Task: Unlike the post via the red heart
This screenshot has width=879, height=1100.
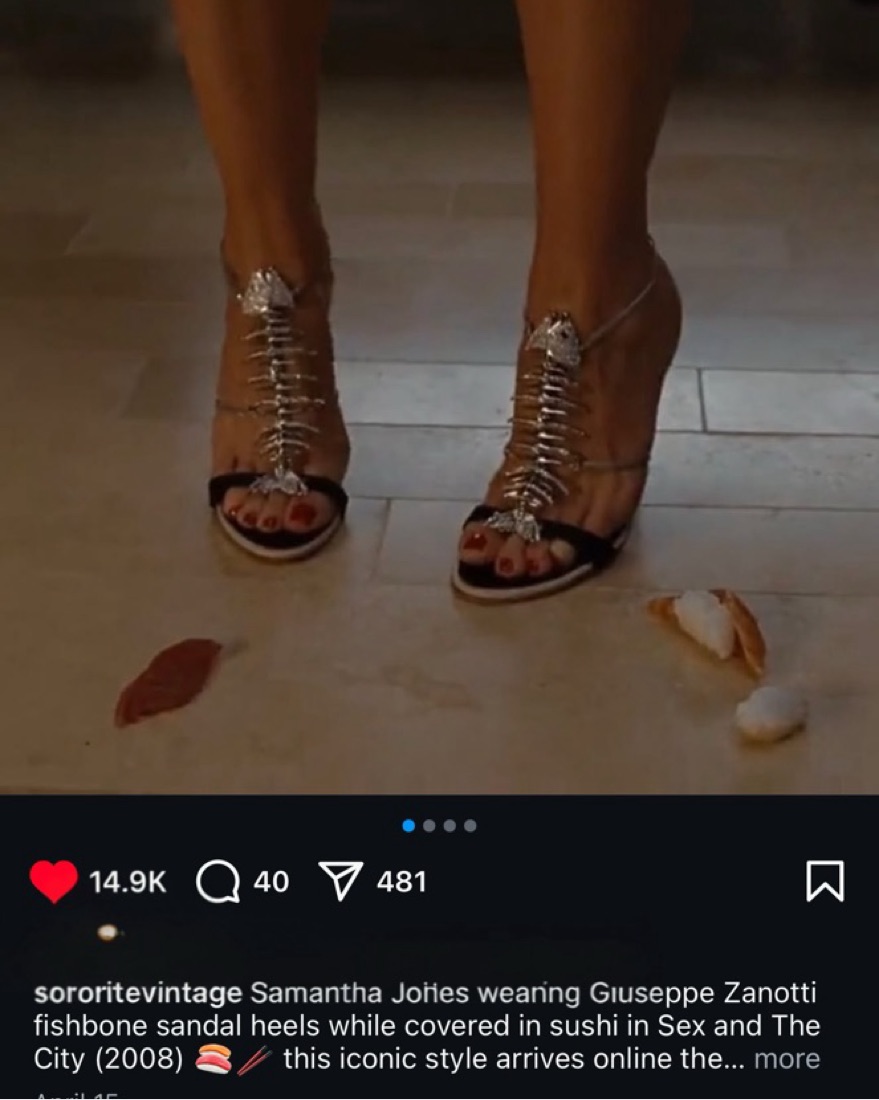Action: click(x=53, y=881)
